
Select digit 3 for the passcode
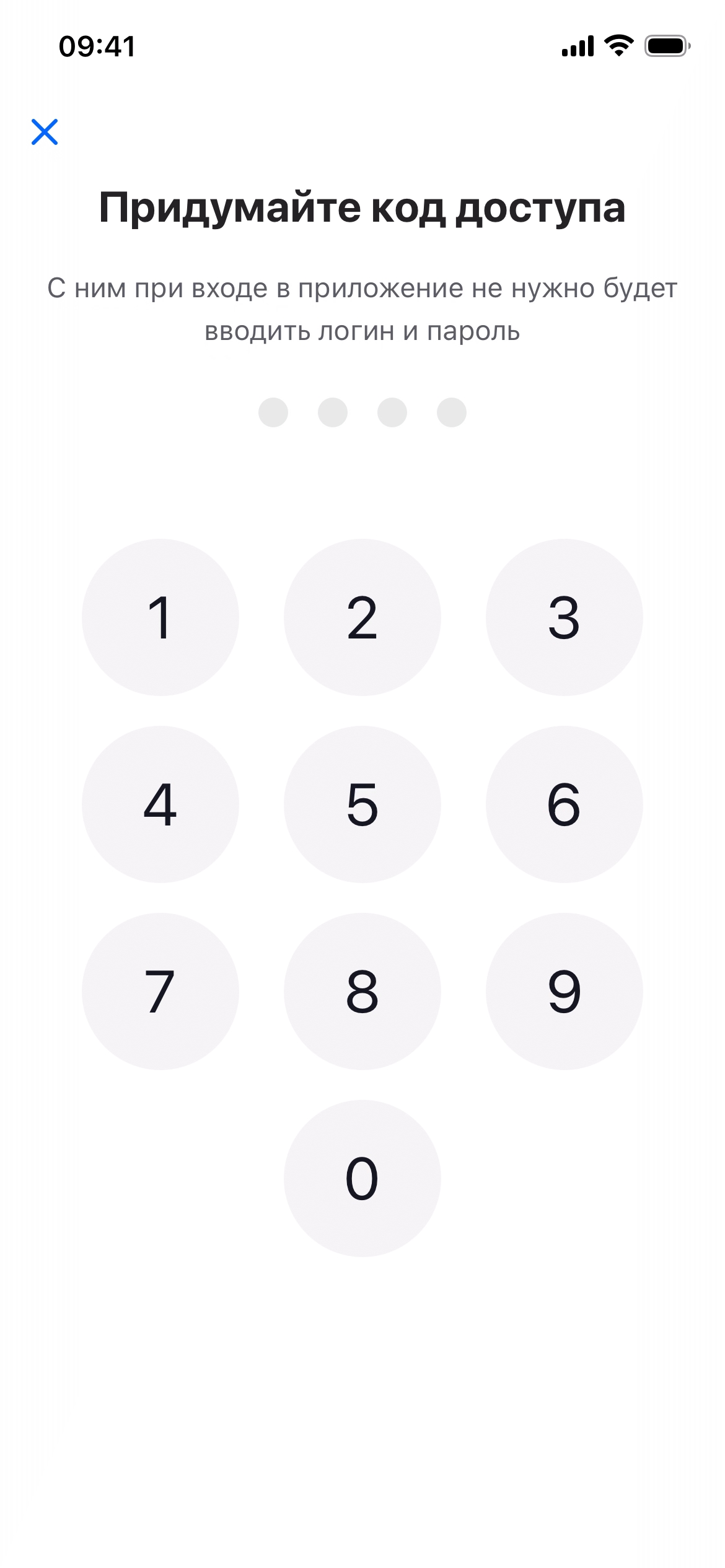click(565, 617)
